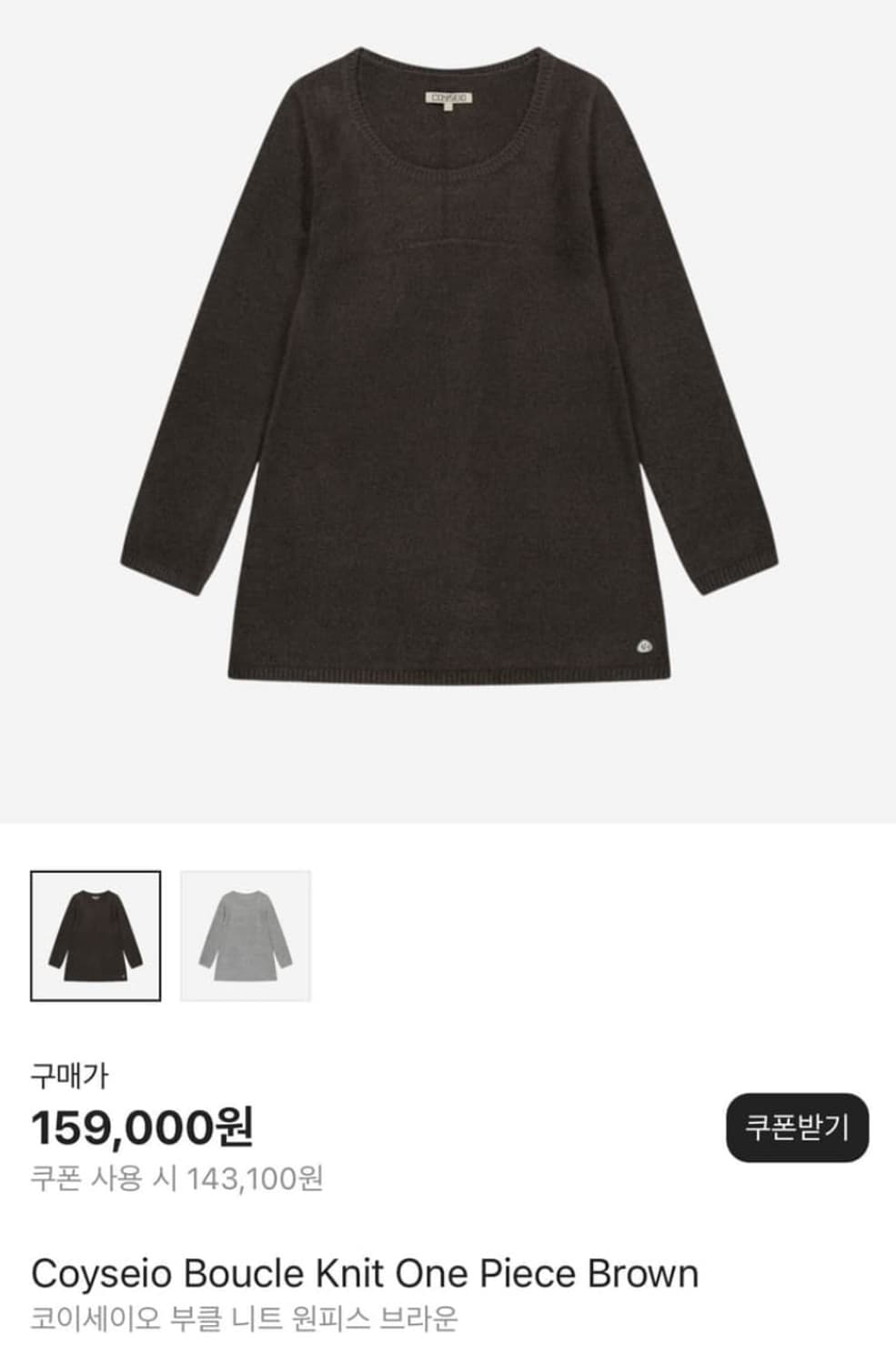The image size is (896, 1365).
Task: Choose the second color option shown
Action: click(x=244, y=935)
